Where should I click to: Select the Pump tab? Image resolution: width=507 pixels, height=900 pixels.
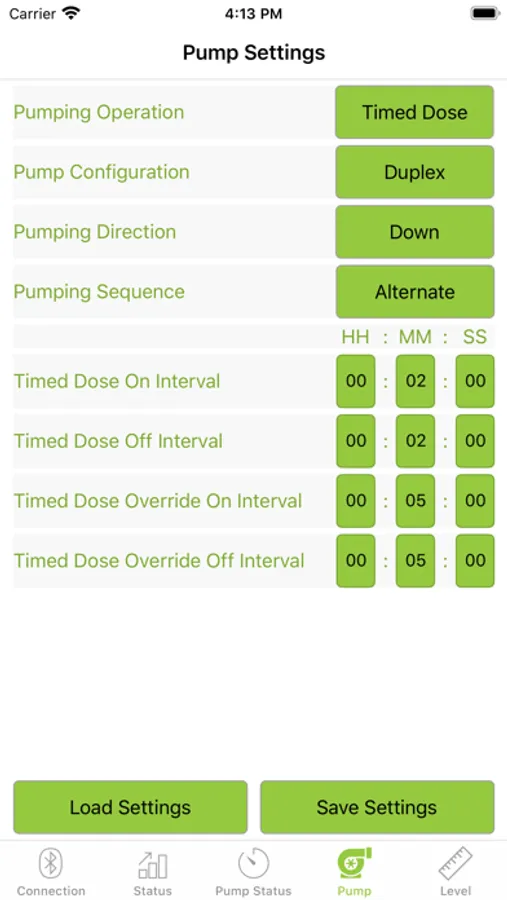[x=354, y=872]
